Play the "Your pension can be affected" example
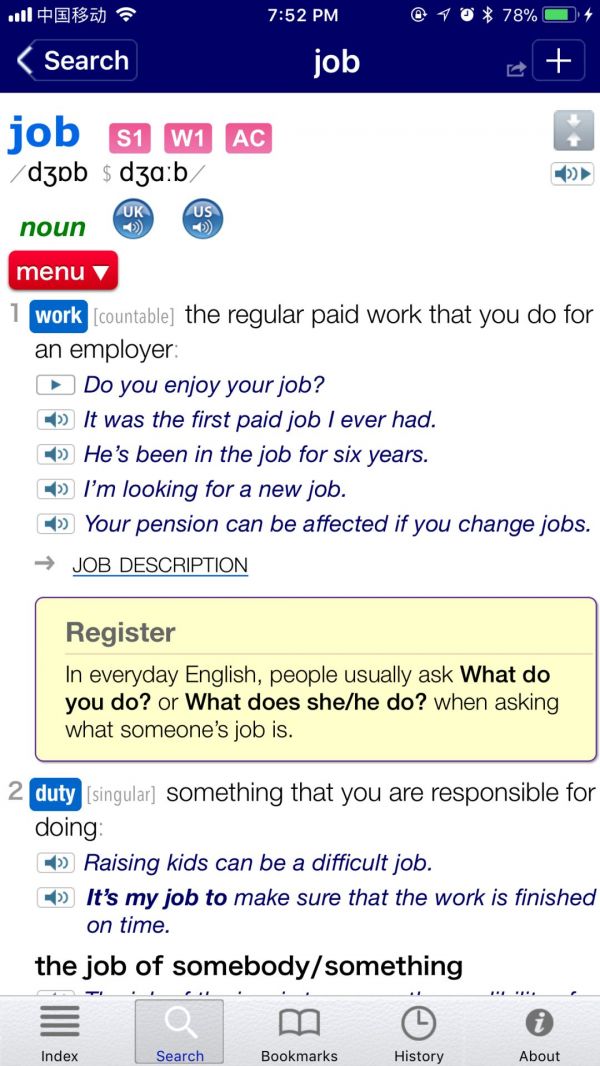 (55, 524)
